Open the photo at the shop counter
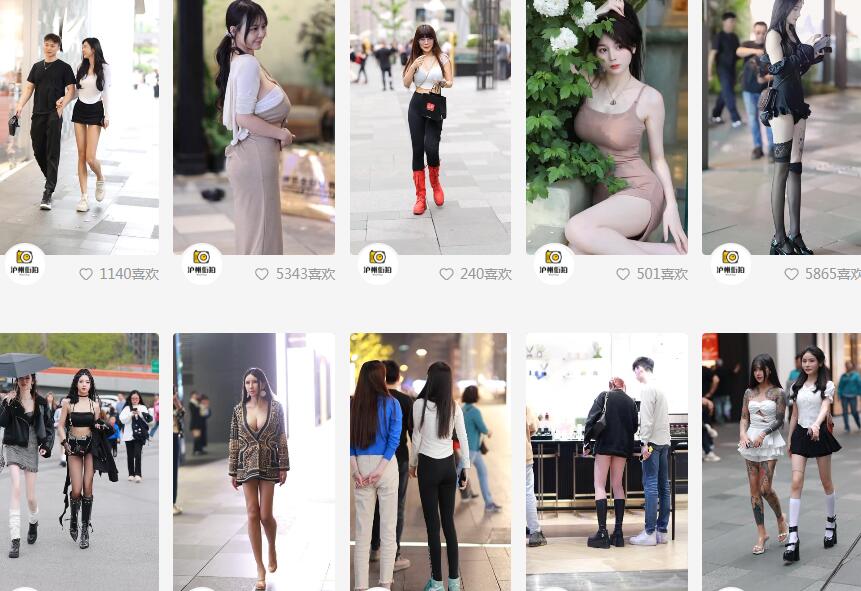 tap(606, 460)
